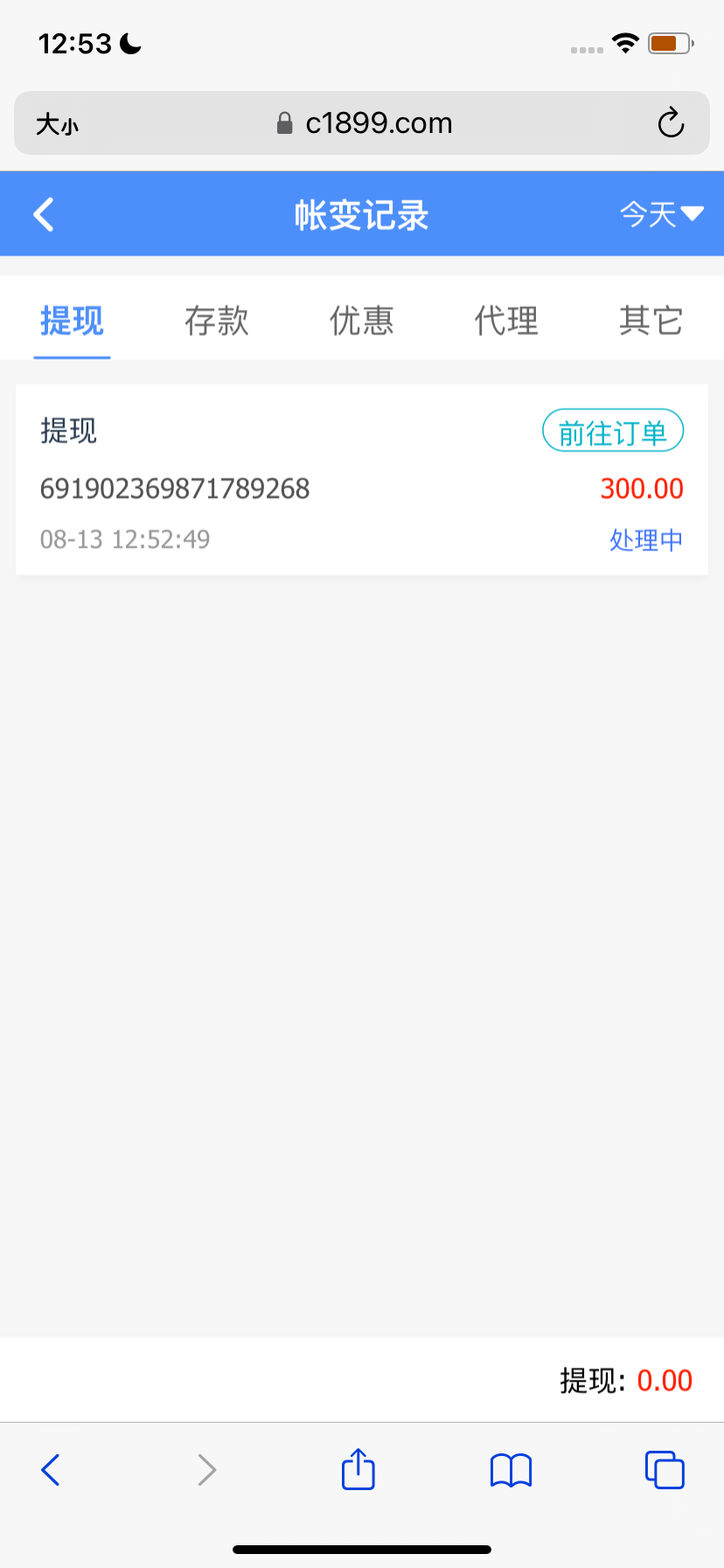Switch to the 优惠 tab

tap(361, 321)
